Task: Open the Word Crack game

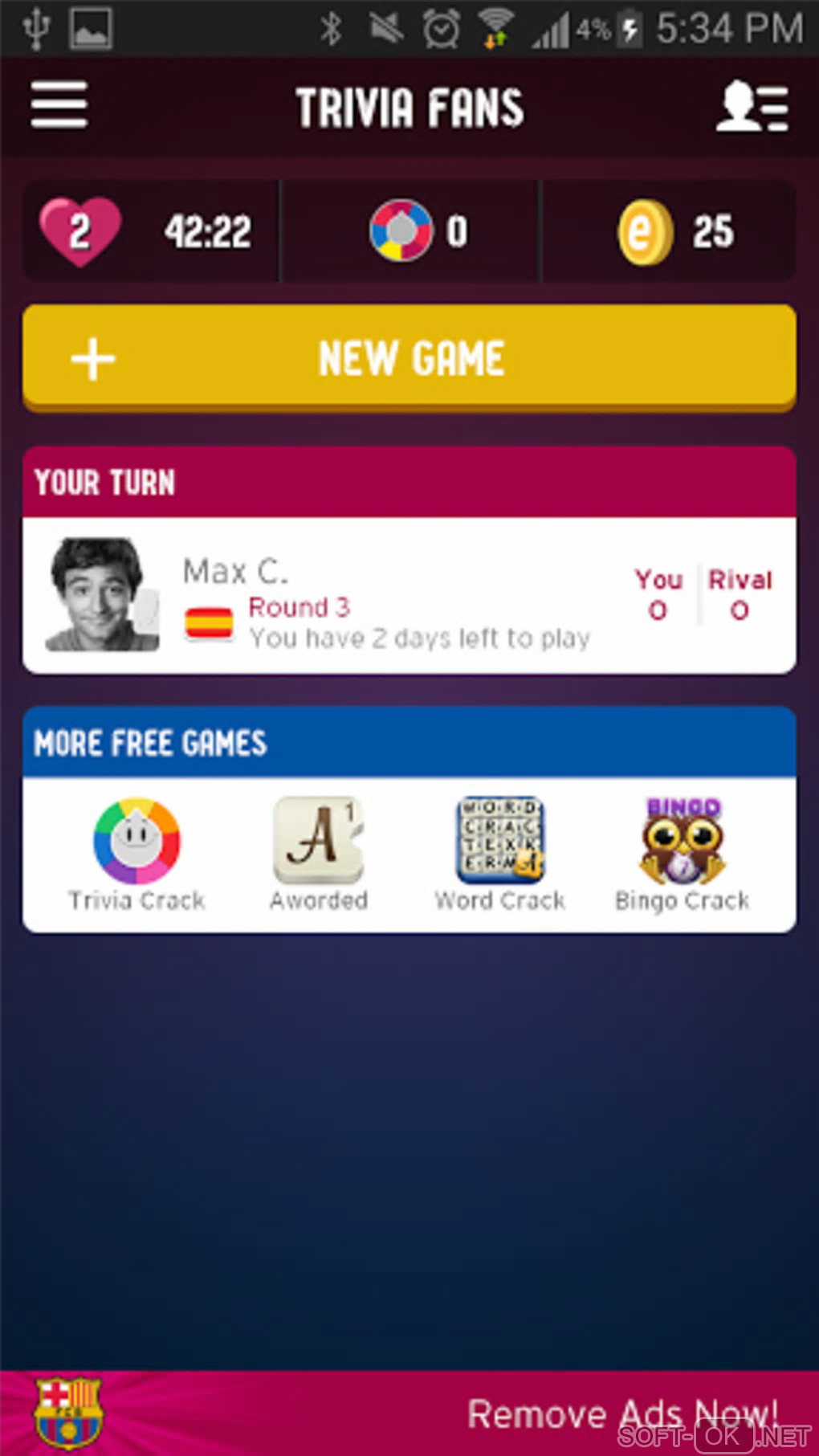Action: pos(499,854)
